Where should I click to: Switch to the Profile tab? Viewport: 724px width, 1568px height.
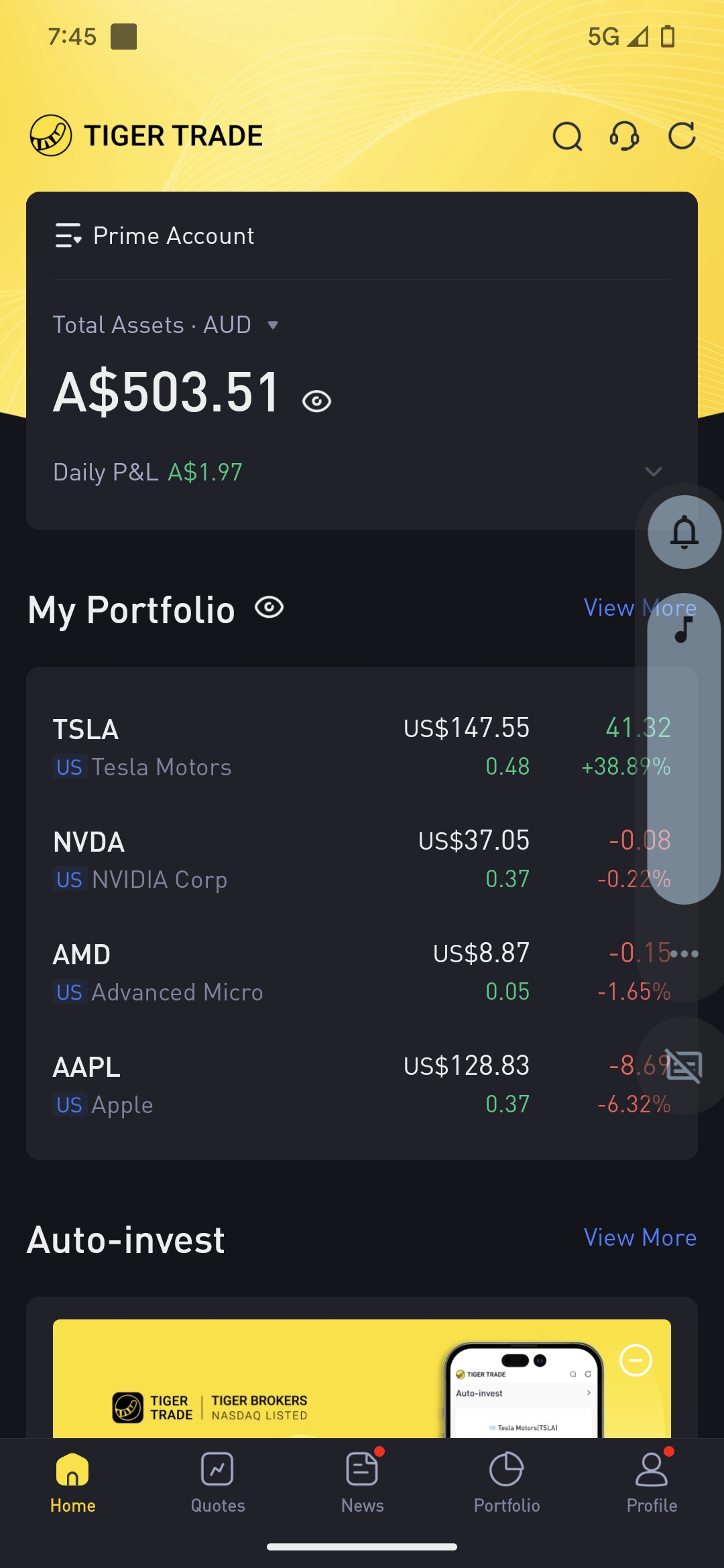click(652, 1482)
